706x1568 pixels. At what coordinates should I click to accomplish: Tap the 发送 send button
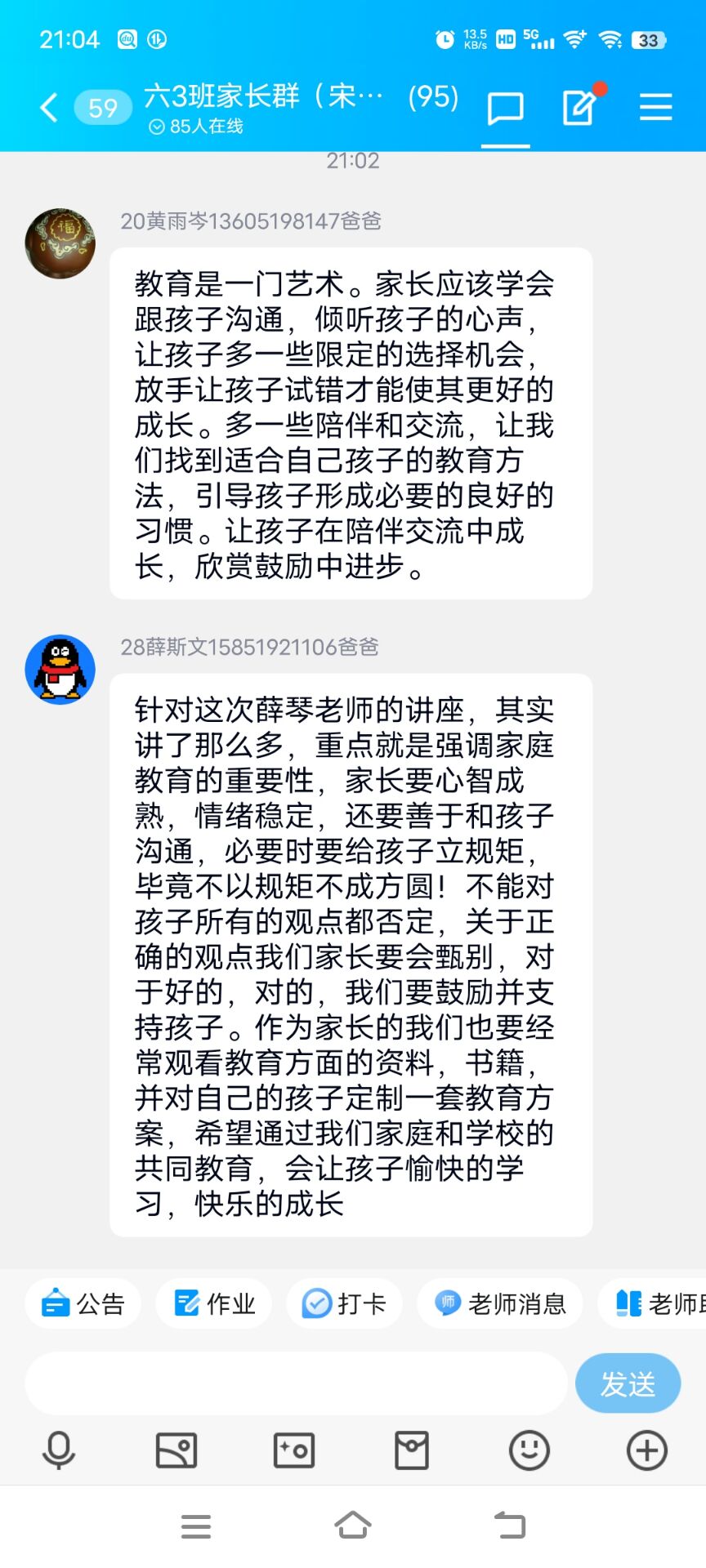[628, 1383]
